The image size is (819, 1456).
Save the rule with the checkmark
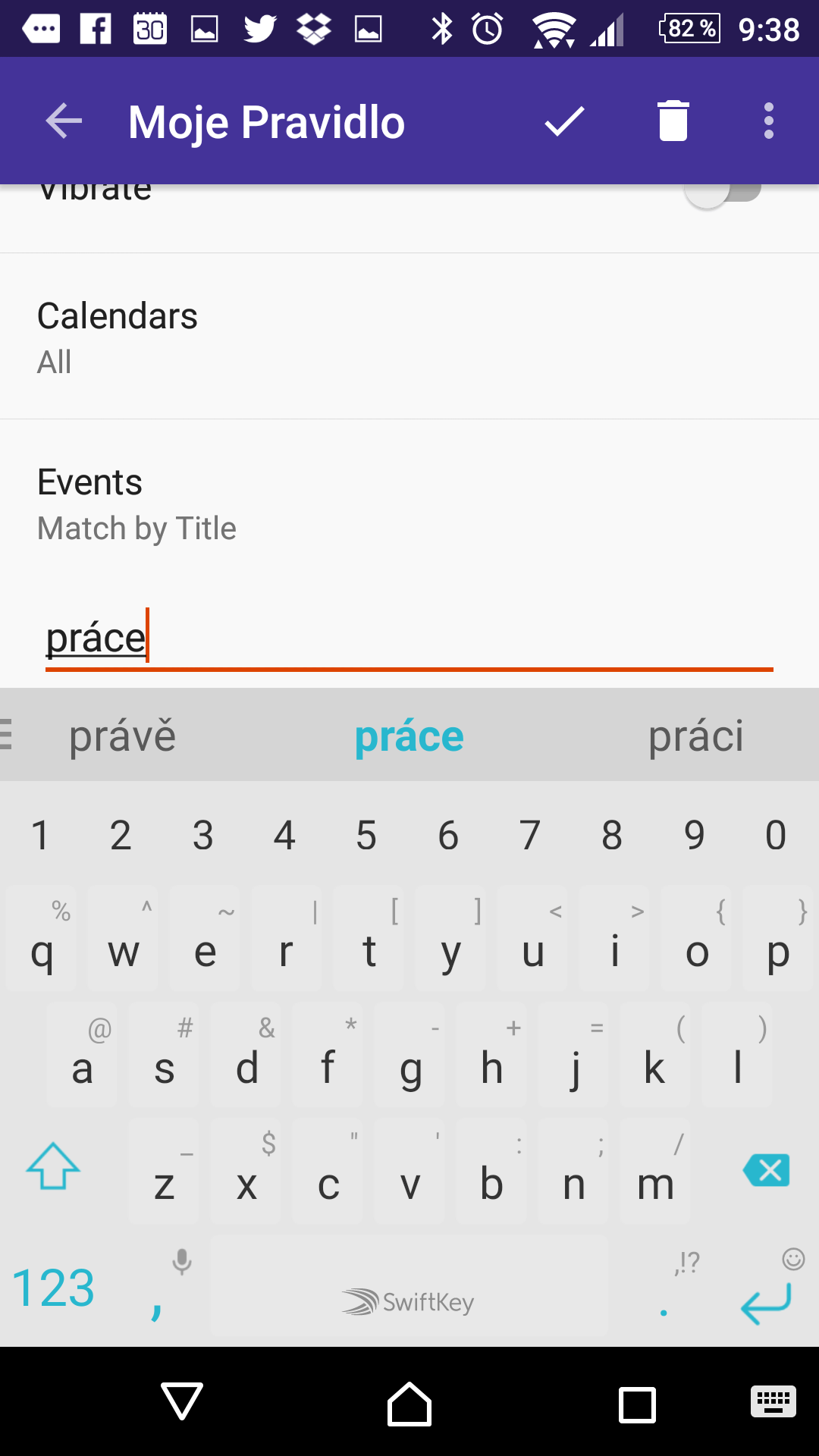pos(565,121)
